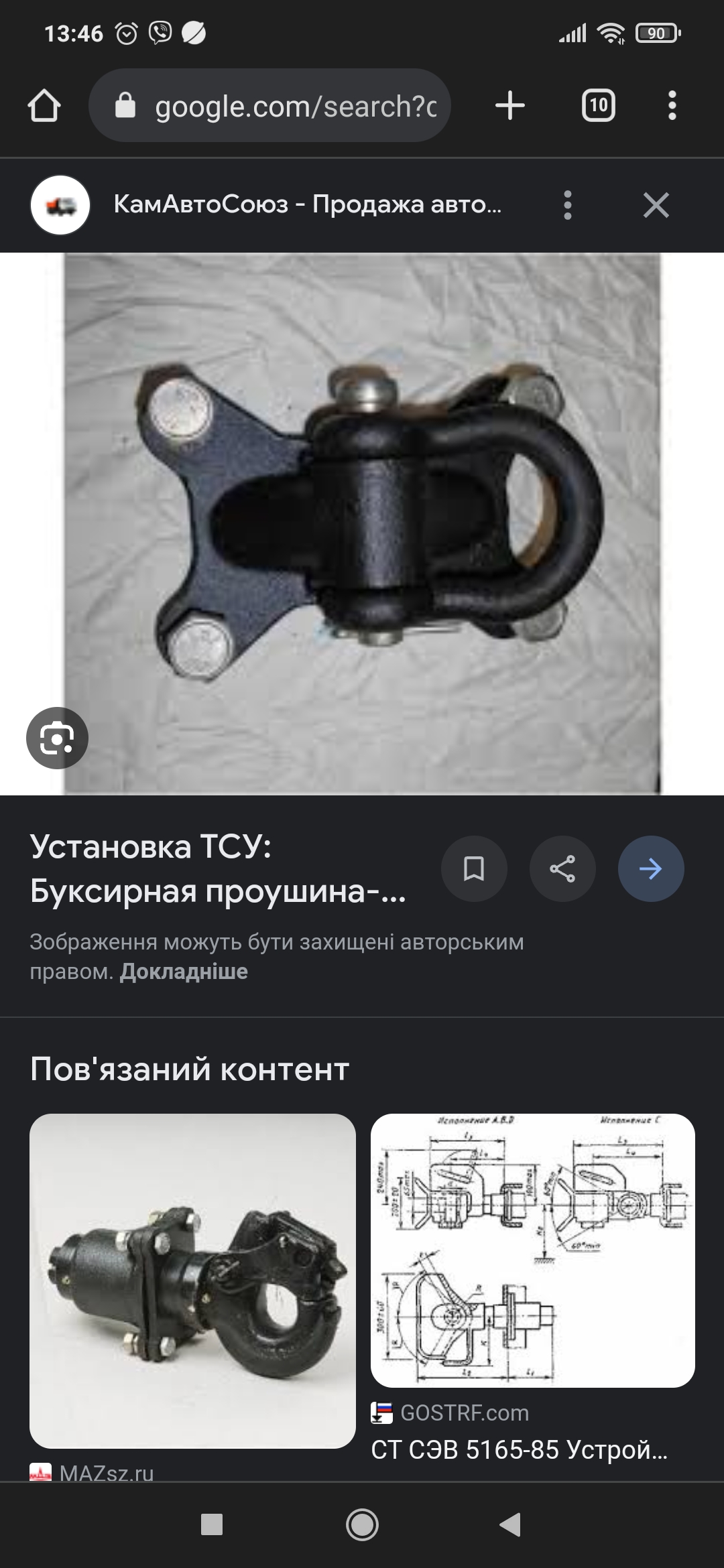Open recent apps from navigation bar
Image resolution: width=724 pixels, height=1568 pixels.
pyautogui.click(x=212, y=1524)
